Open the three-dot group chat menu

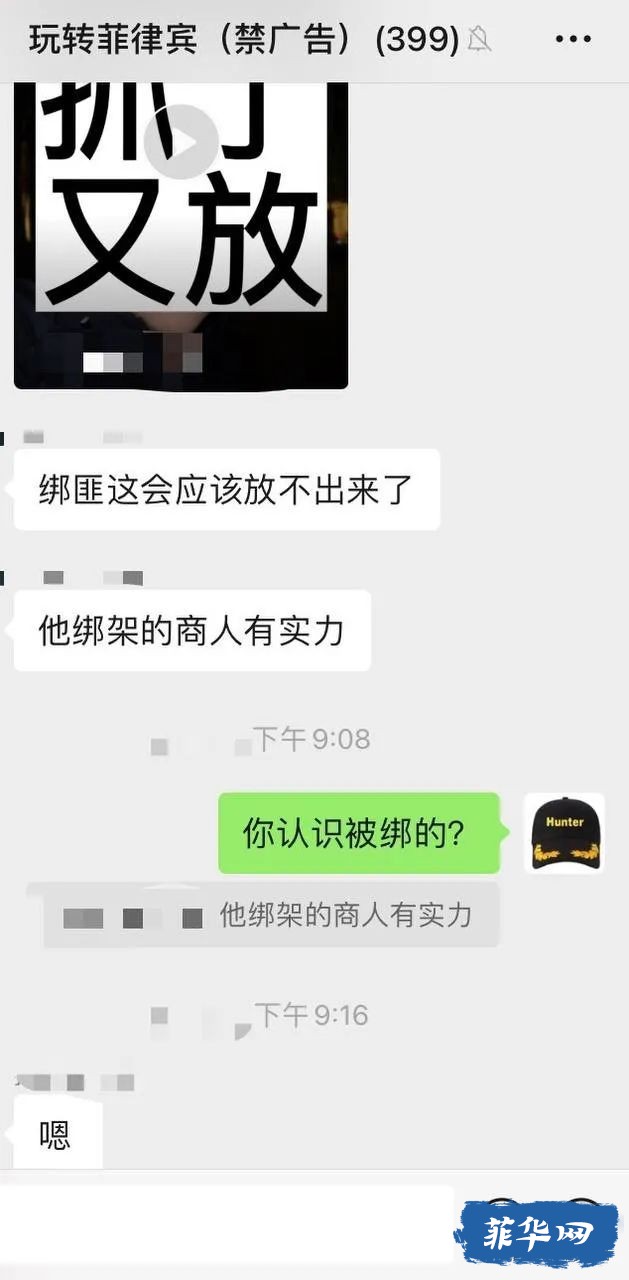coord(572,40)
